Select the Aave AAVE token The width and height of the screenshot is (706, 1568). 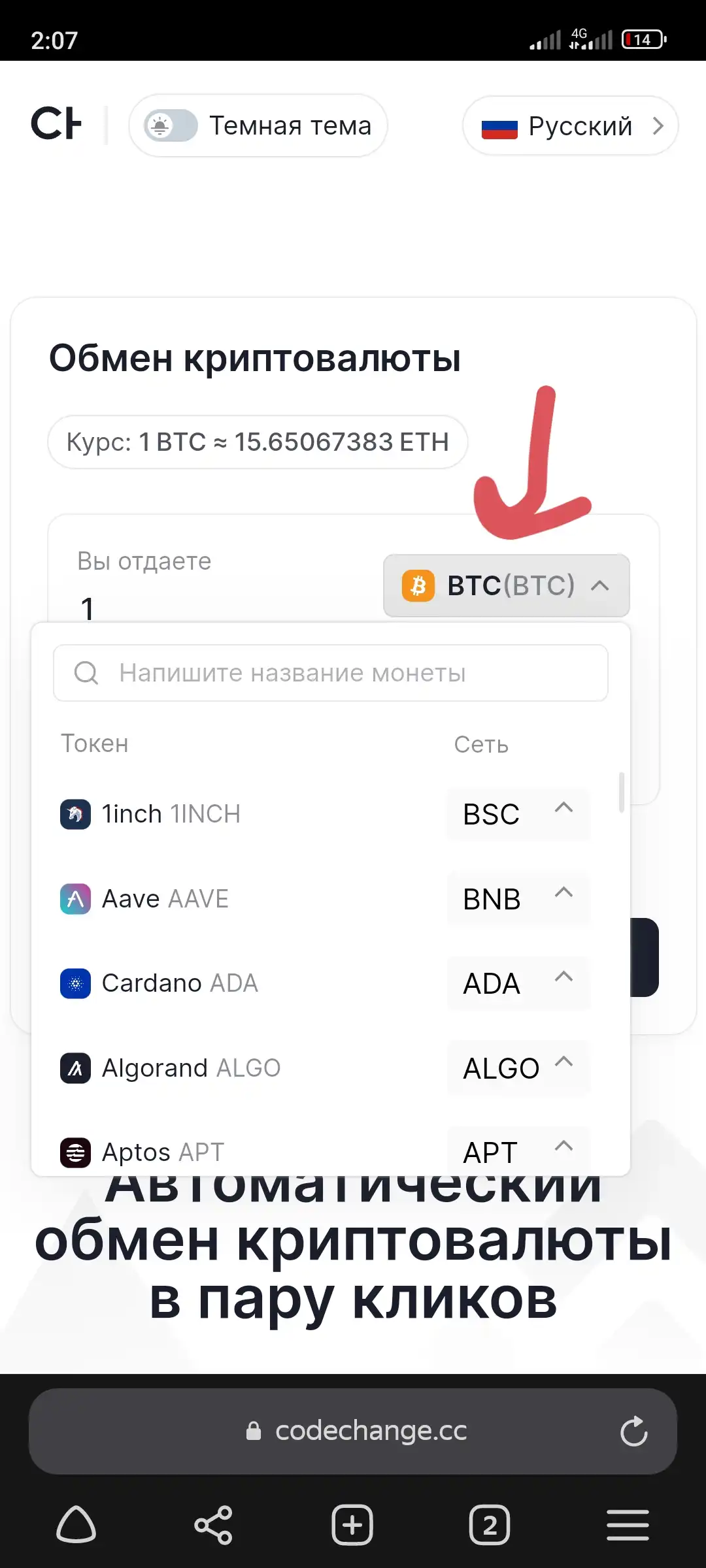coord(144,899)
